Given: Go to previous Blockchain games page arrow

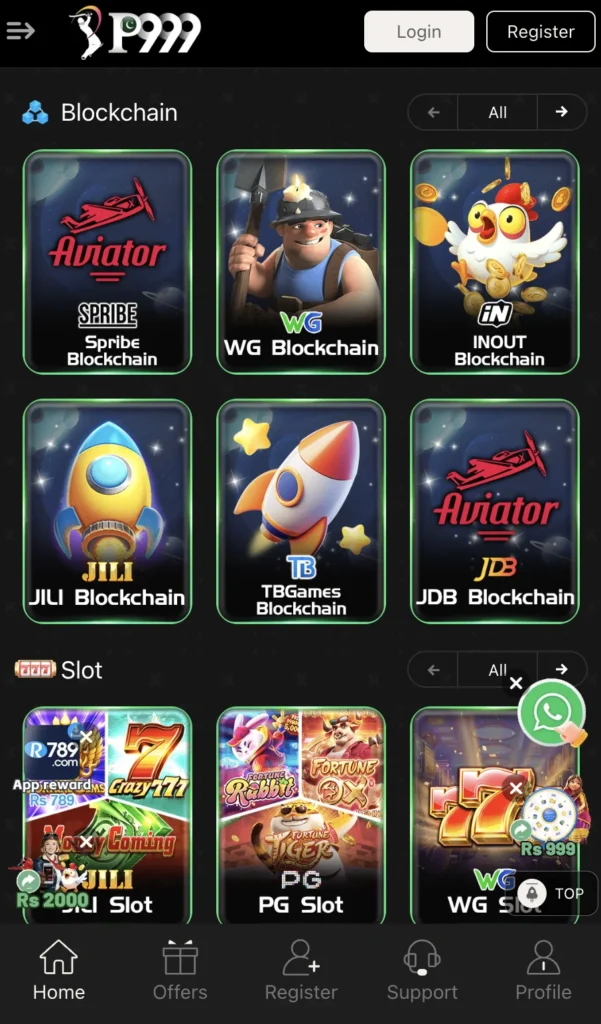Looking at the screenshot, I should coord(433,112).
